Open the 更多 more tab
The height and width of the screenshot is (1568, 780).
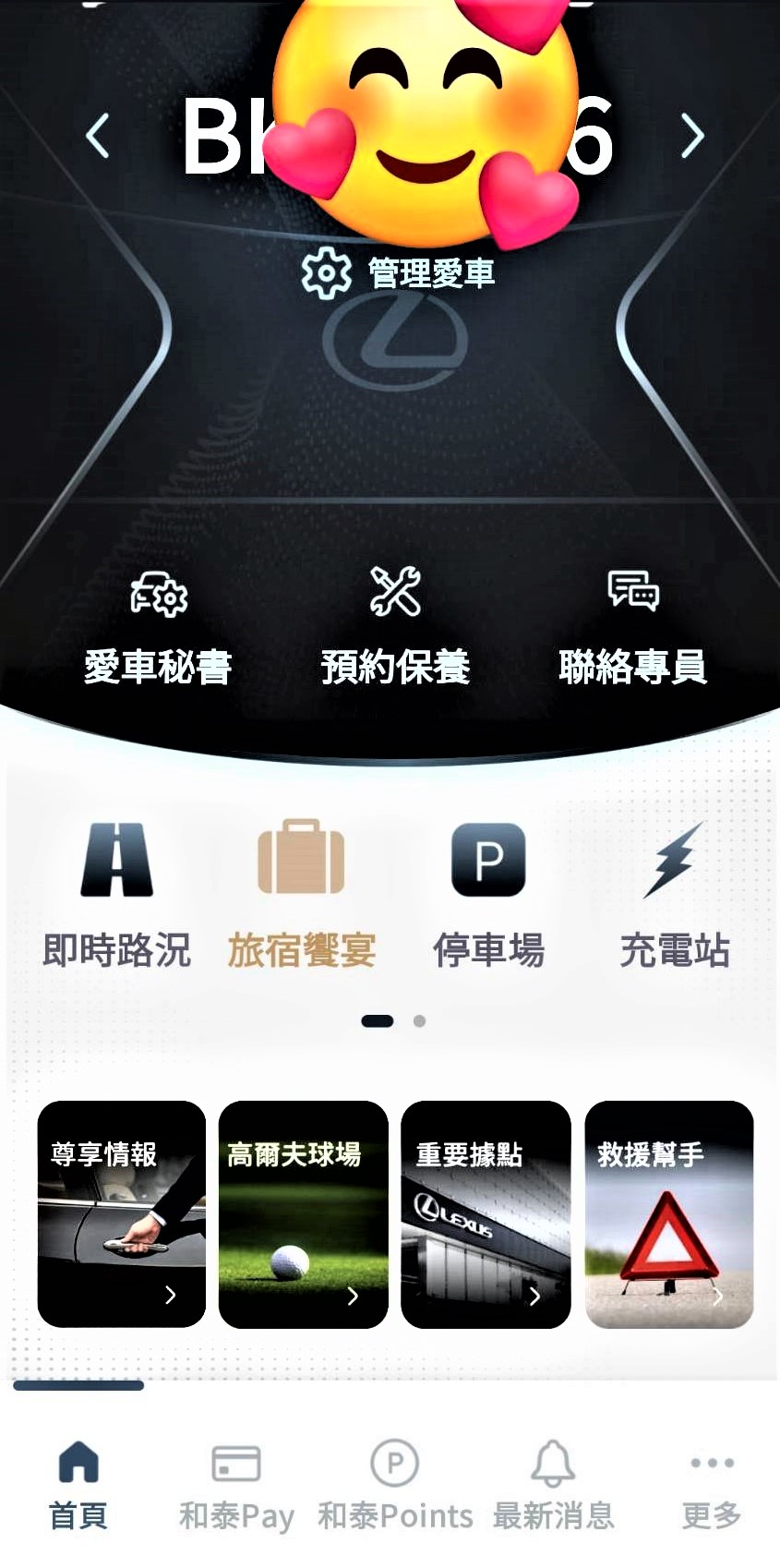[x=711, y=1484]
